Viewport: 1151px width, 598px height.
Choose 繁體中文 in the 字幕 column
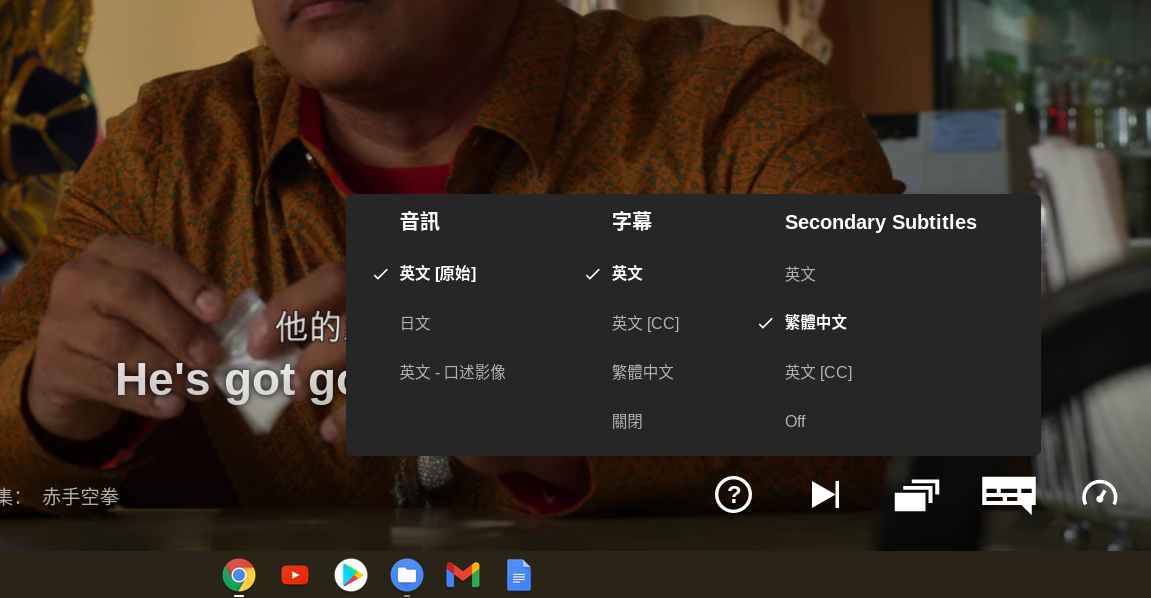[x=642, y=372]
